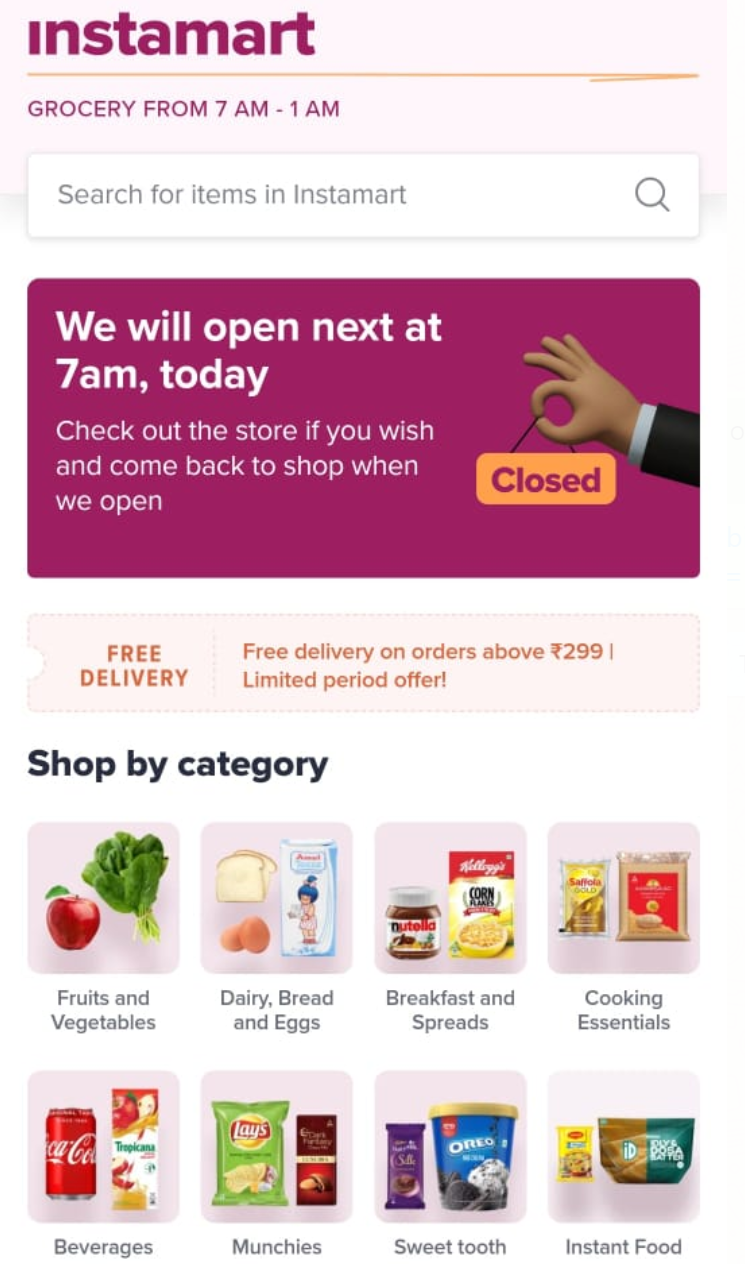
Task: Explore Sweet tooth category
Action: click(450, 1146)
